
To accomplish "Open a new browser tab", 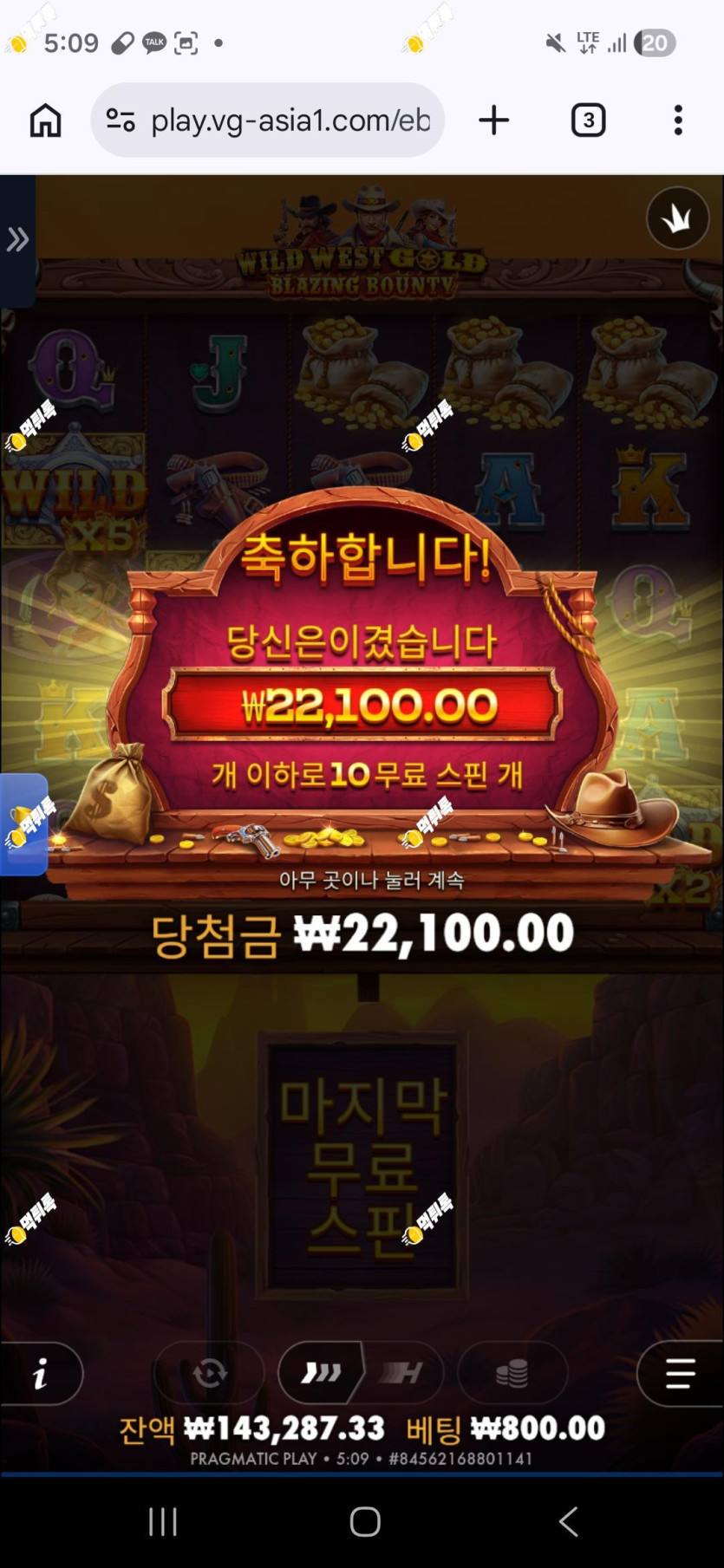I will pyautogui.click(x=494, y=120).
